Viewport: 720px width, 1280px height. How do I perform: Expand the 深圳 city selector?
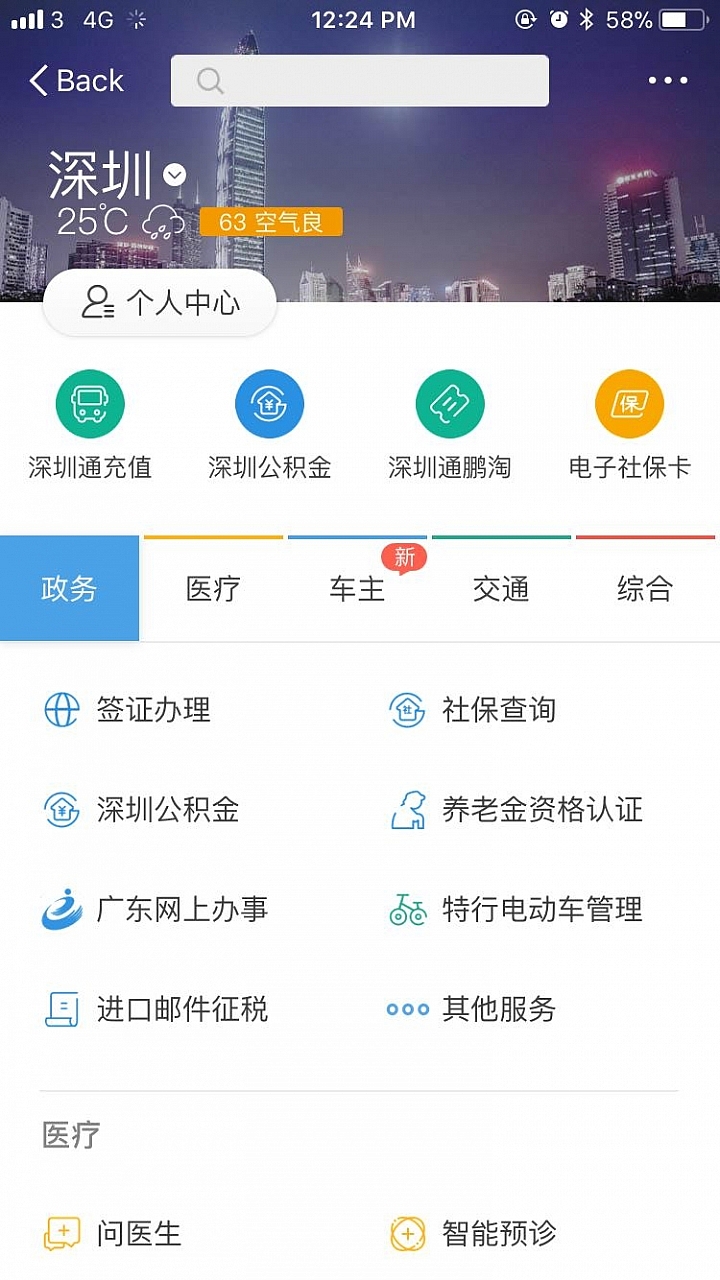(175, 175)
